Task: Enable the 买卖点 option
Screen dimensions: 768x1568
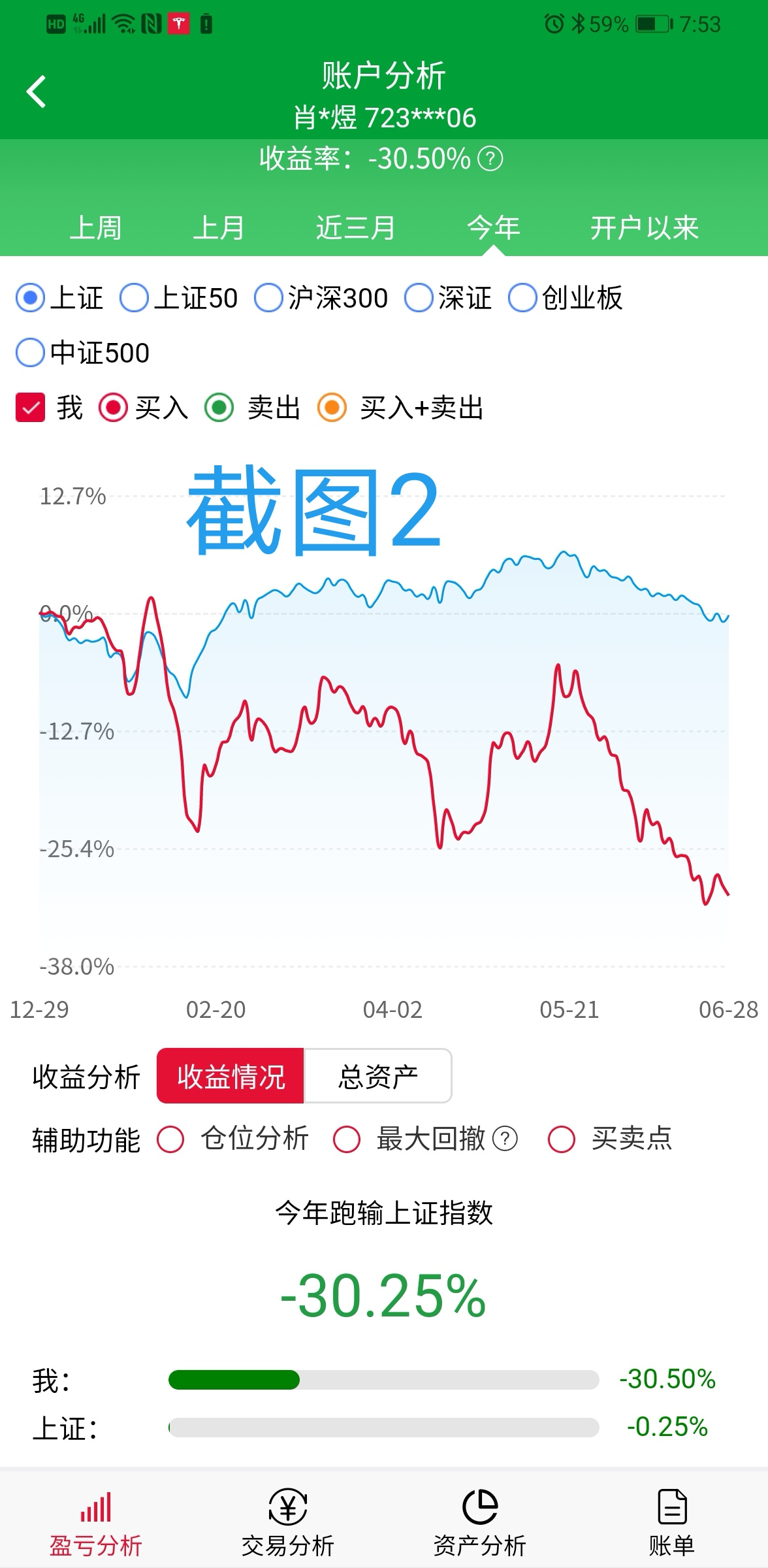Action: (x=610, y=1139)
